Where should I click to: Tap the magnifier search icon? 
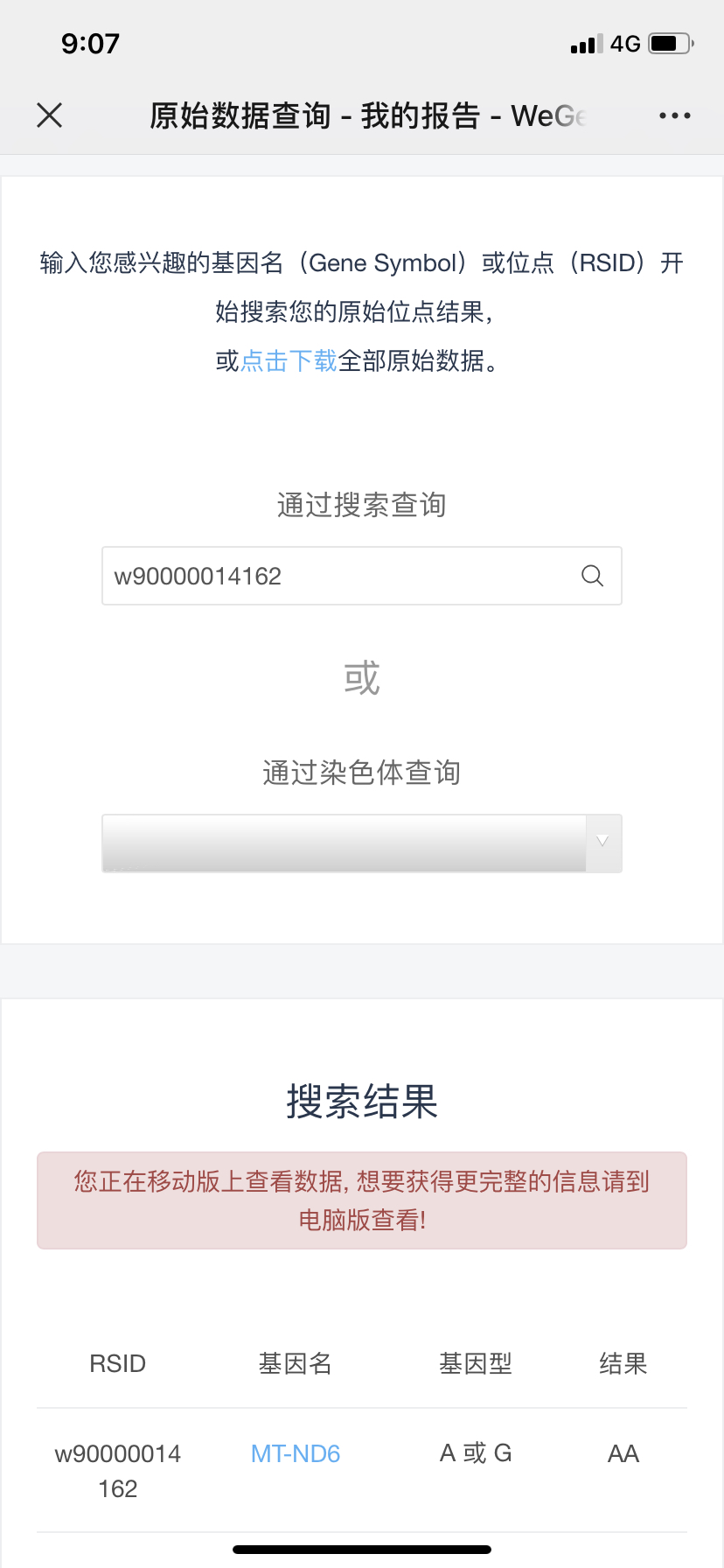[x=592, y=576]
